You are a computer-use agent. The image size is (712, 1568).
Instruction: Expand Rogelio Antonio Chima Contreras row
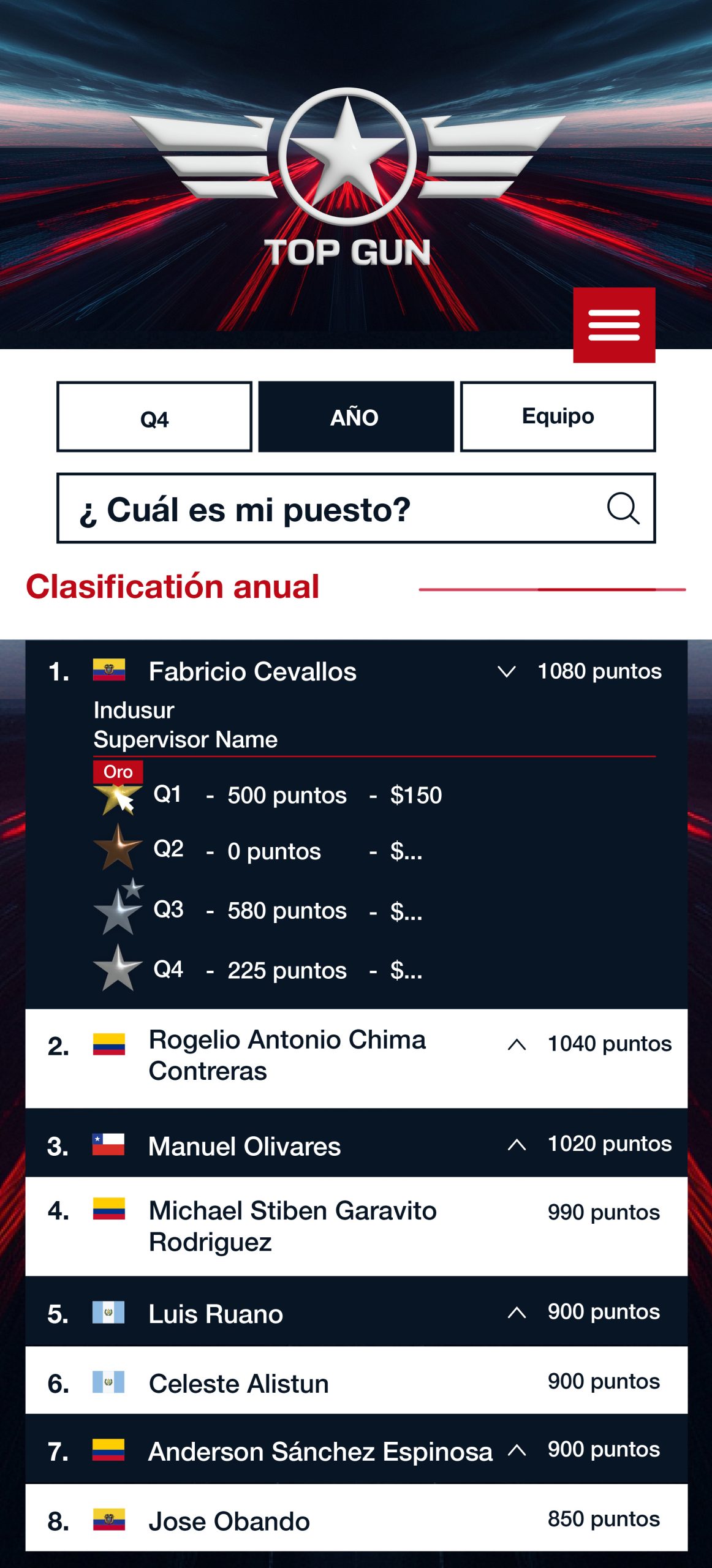[517, 1044]
